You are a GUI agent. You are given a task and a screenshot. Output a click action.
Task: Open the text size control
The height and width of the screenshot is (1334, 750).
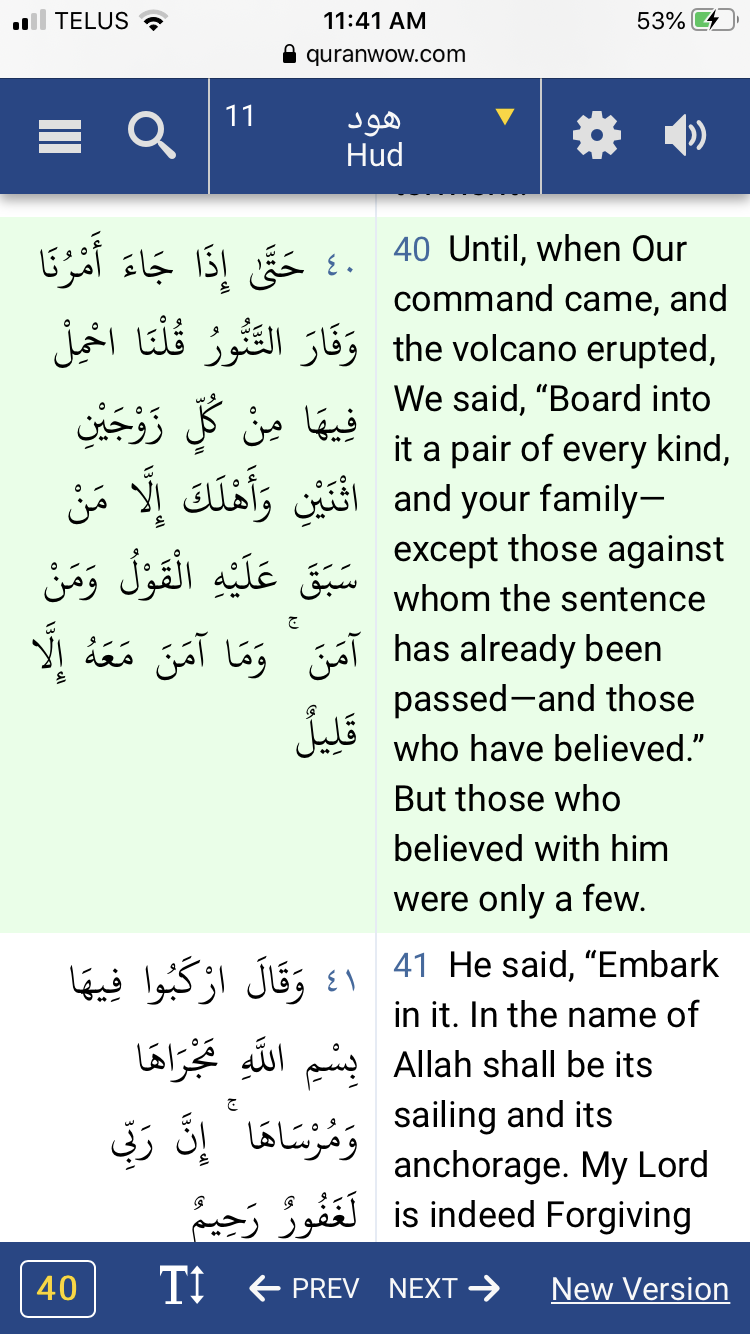[x=182, y=1288]
